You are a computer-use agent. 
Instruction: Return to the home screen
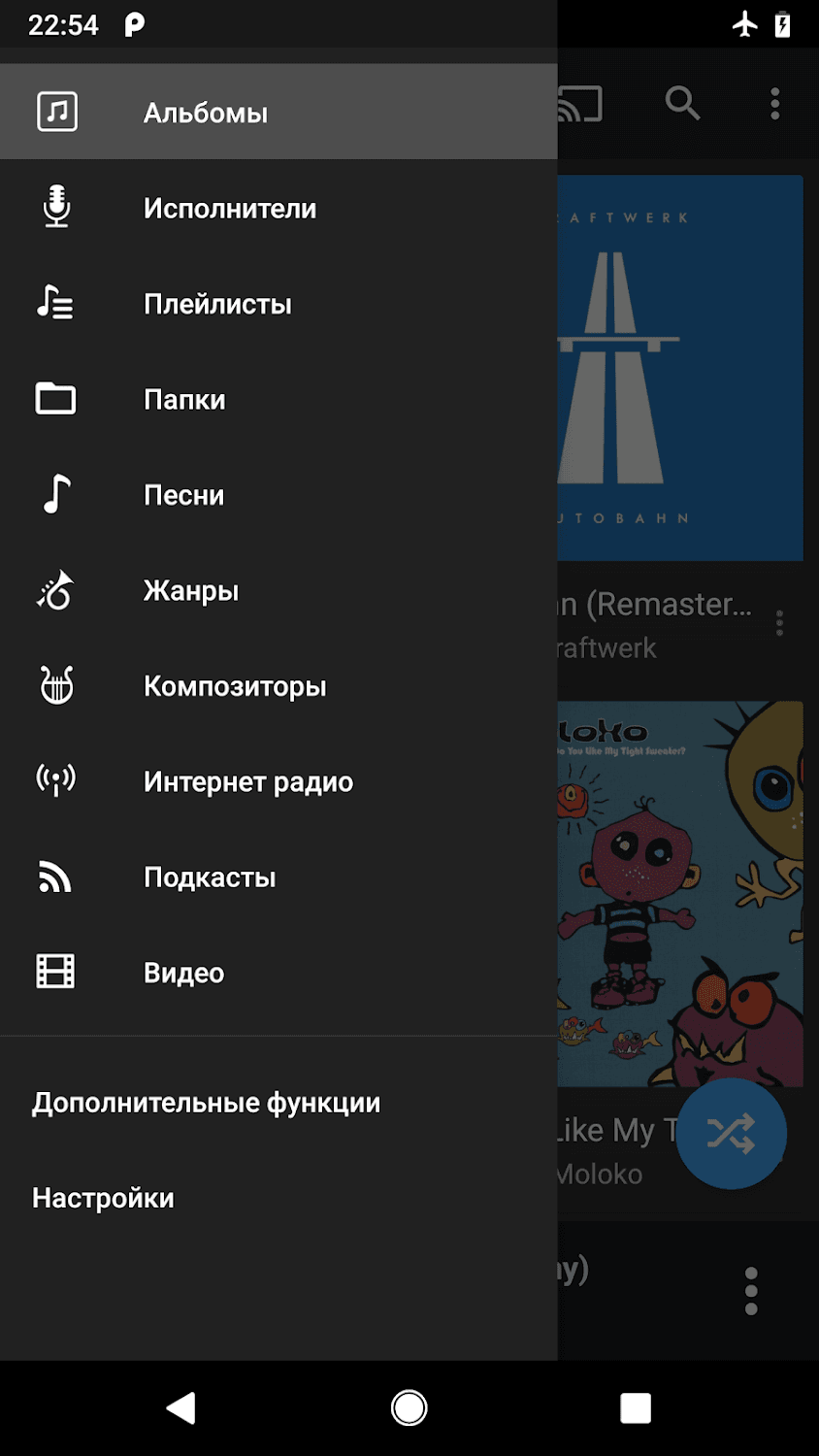409,1407
